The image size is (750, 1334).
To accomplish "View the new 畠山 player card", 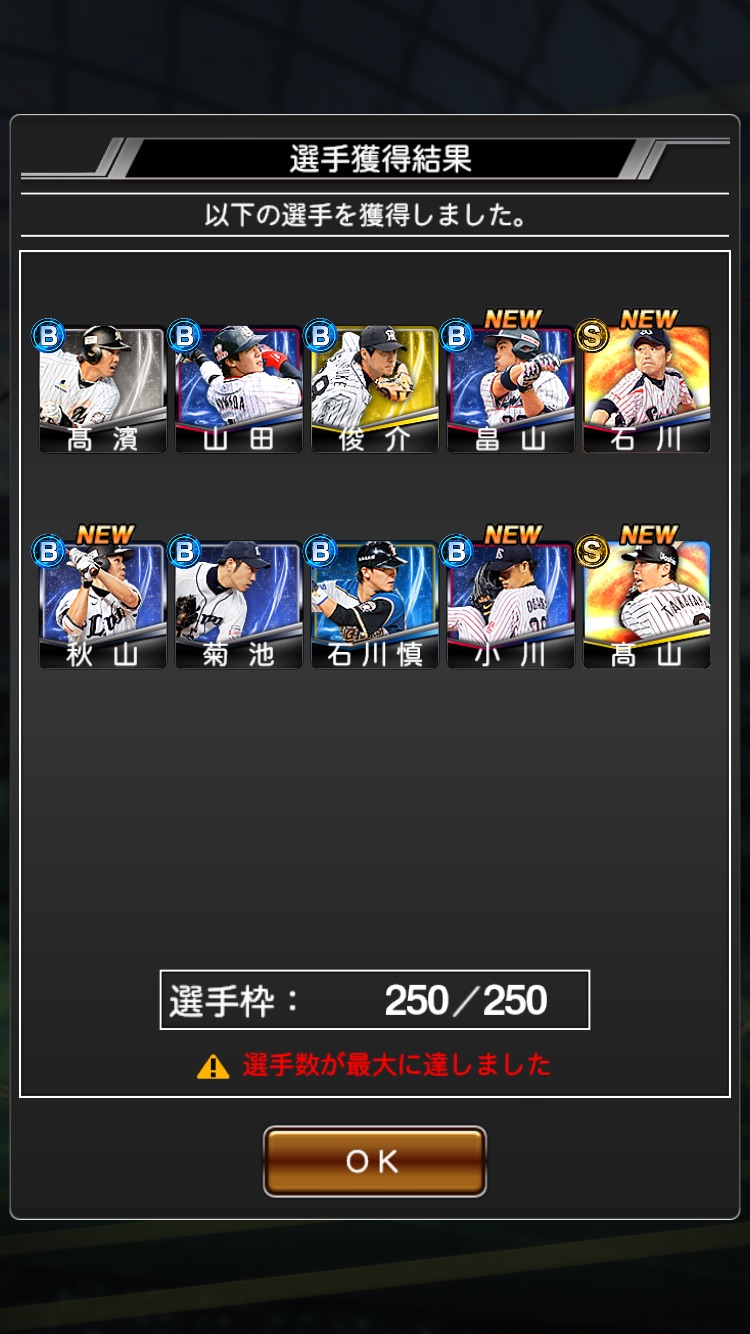I will click(x=511, y=389).
